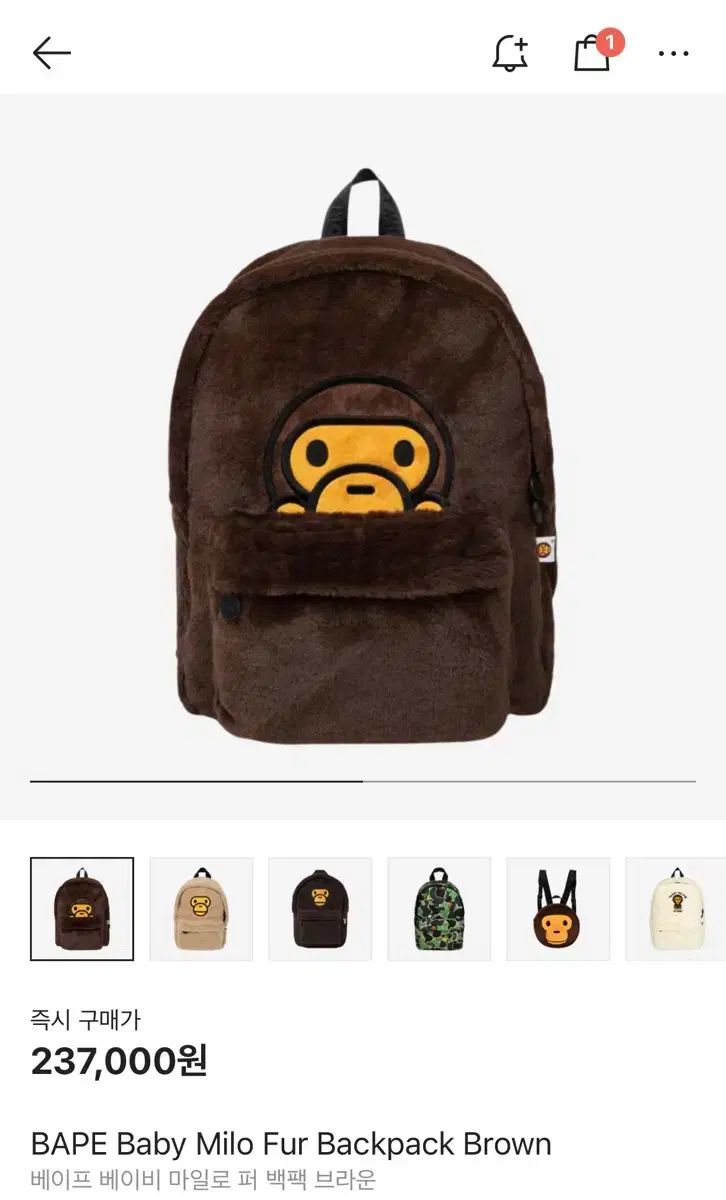Image resolution: width=726 pixels, height=1200 pixels.
Task: Tap the plus on the notification bell
Action: click(x=522, y=44)
